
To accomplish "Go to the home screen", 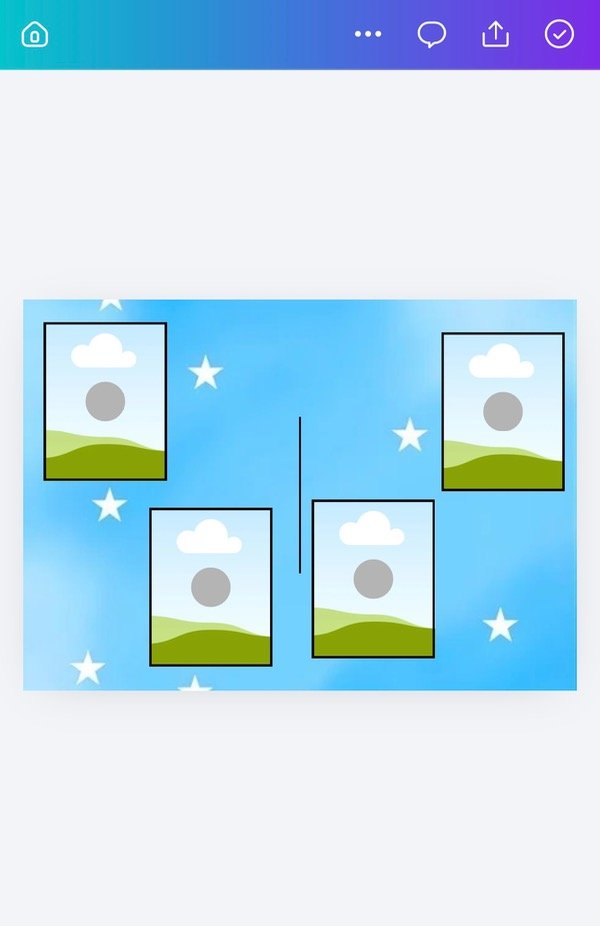I will (35, 35).
